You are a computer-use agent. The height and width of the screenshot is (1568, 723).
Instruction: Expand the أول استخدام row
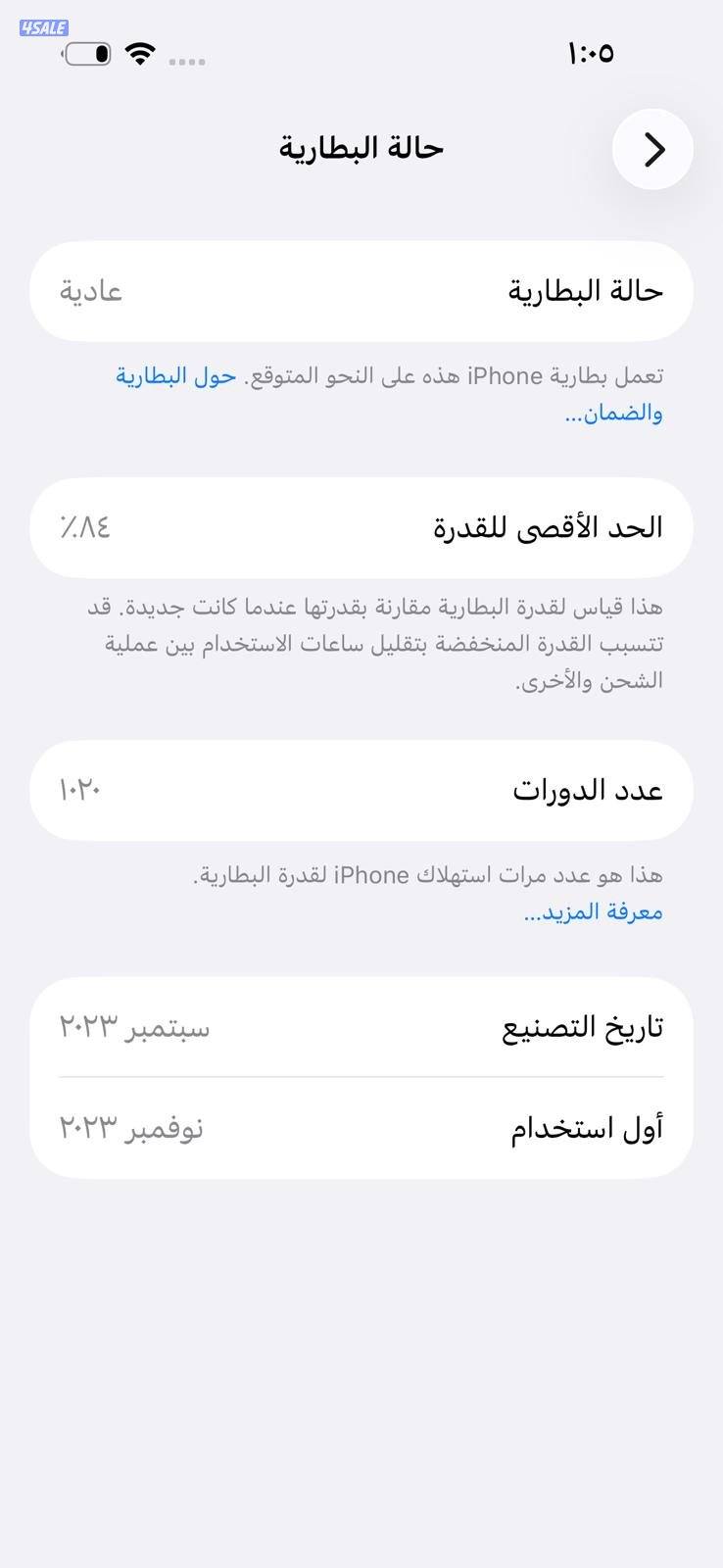(x=361, y=1127)
